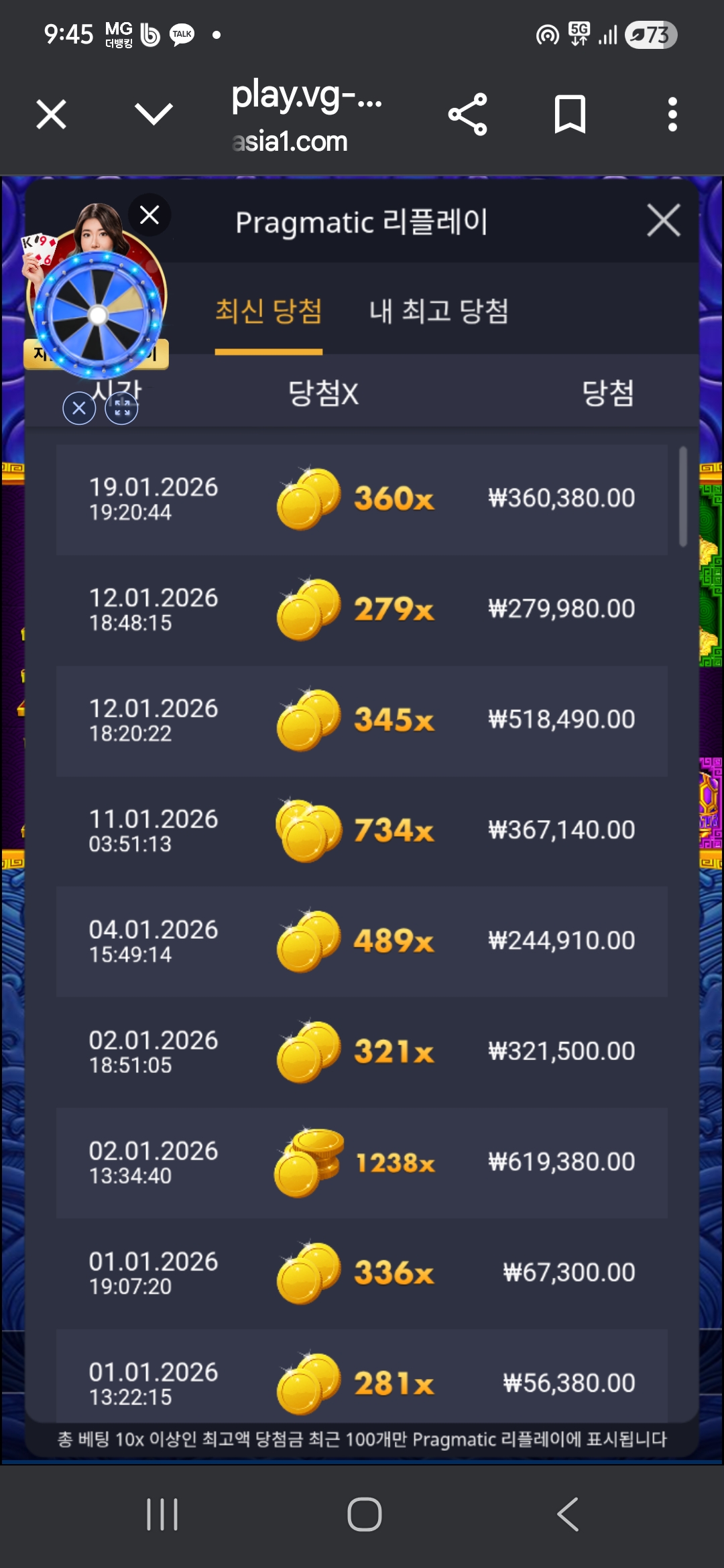Open the 489x replay from 04.01.2026
724x1568 pixels.
pos(361,941)
